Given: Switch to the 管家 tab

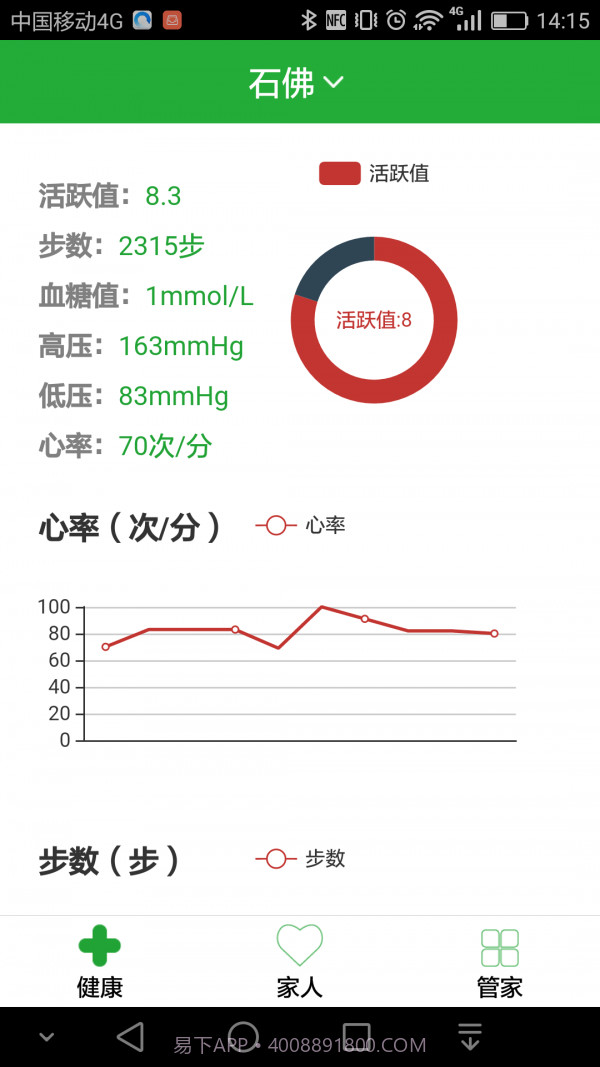Looking at the screenshot, I should [499, 960].
